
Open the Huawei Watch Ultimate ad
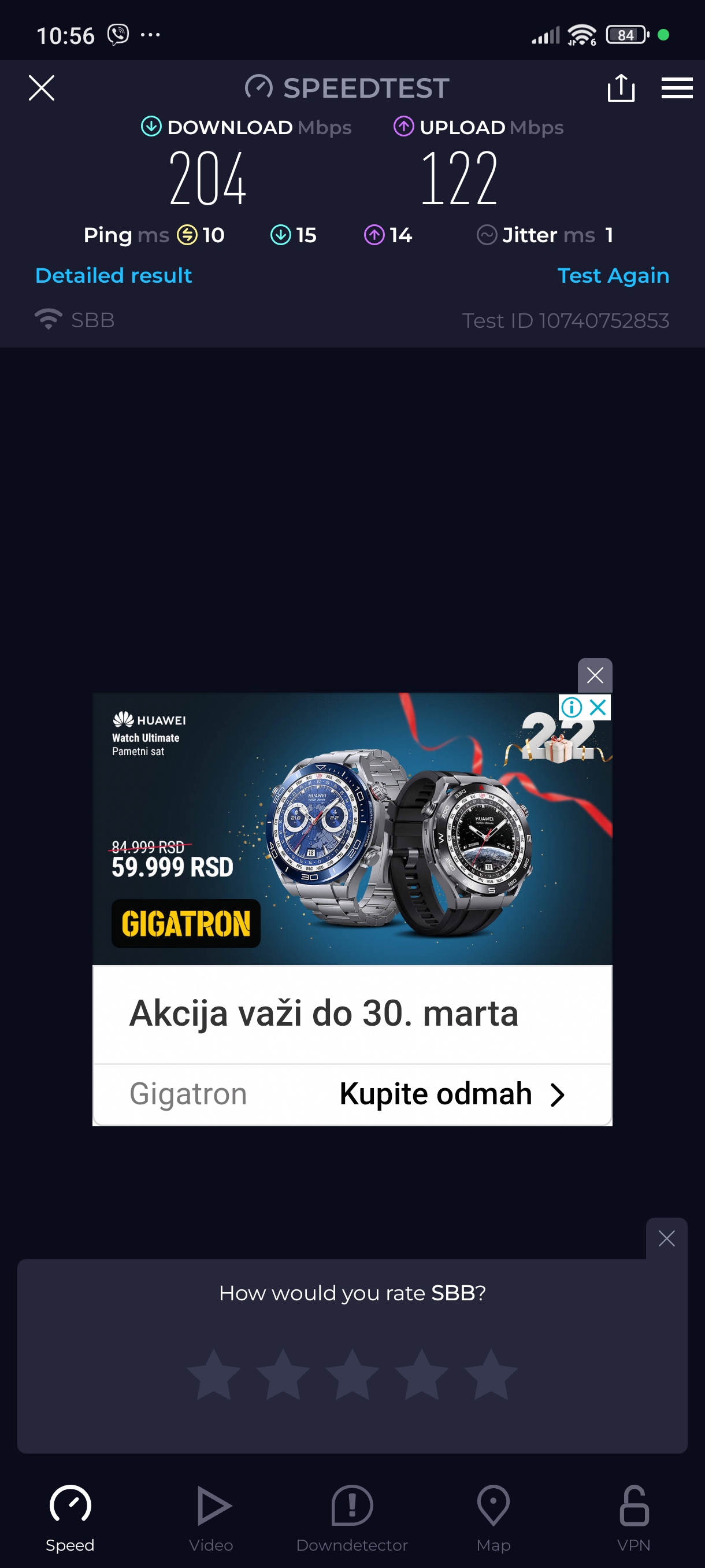[351, 829]
